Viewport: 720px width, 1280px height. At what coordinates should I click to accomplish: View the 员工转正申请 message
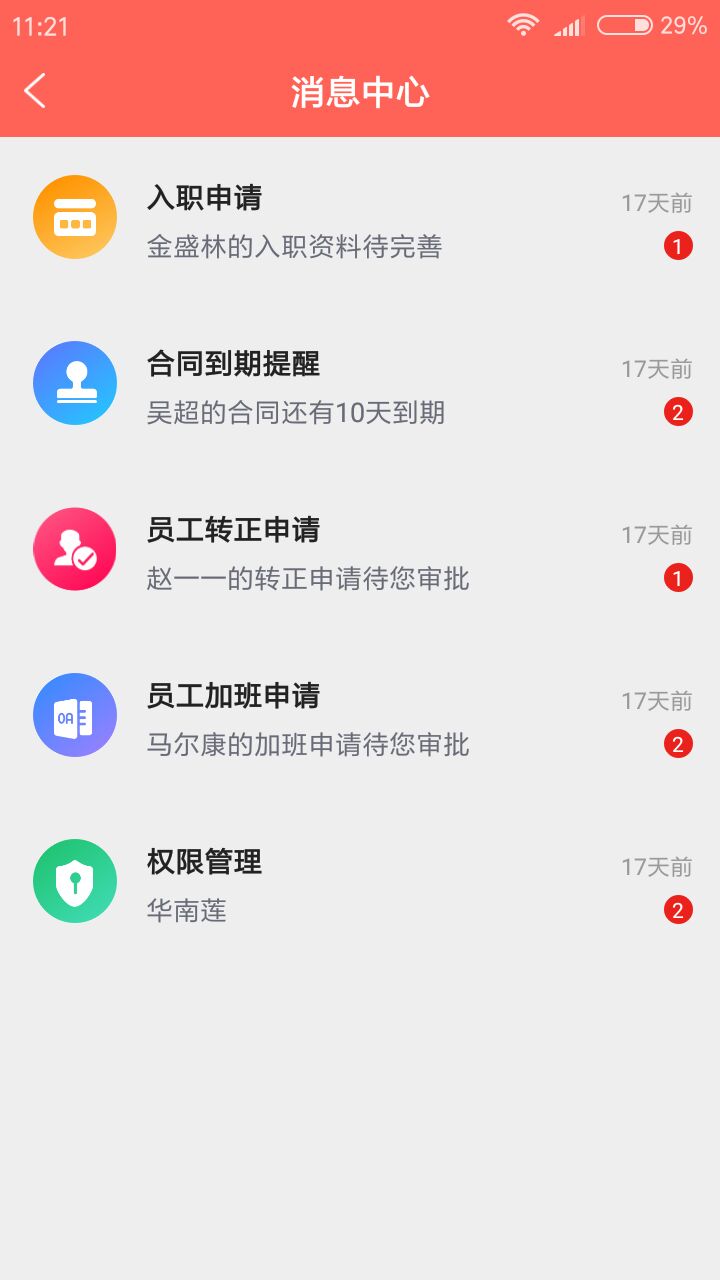click(x=360, y=551)
